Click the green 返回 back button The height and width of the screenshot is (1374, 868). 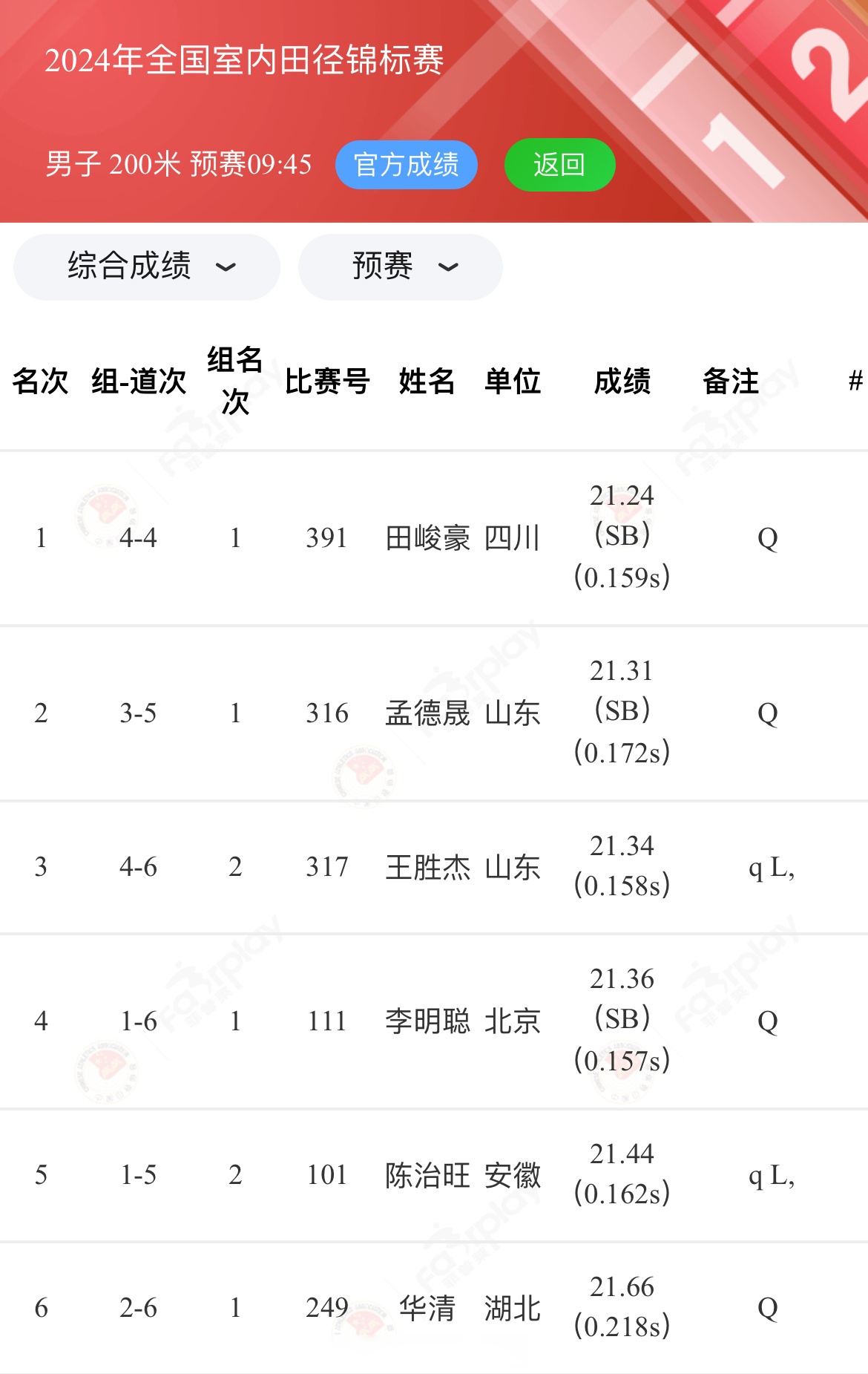(x=559, y=165)
